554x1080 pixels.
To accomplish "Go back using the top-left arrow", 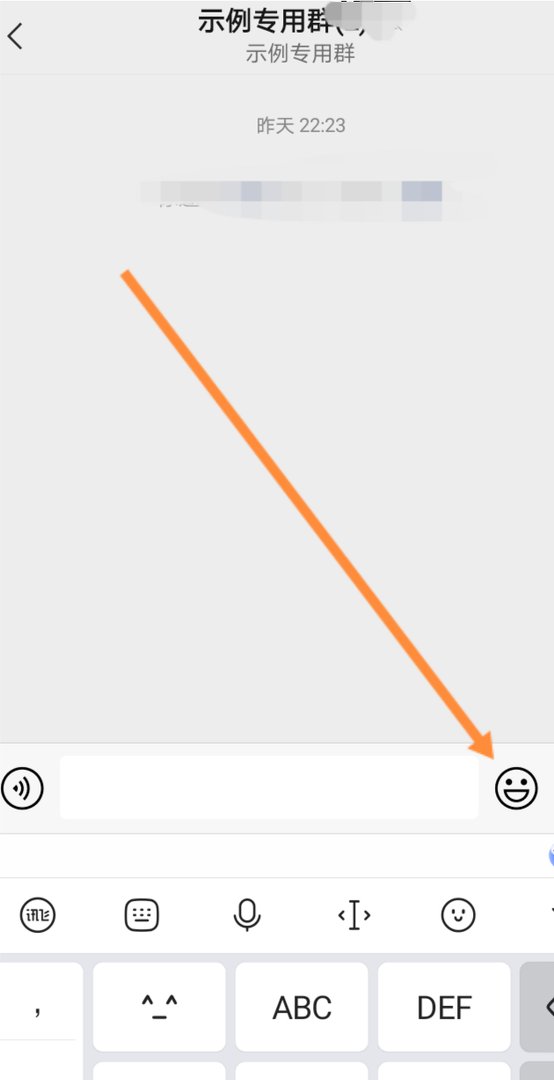I will click(x=15, y=36).
